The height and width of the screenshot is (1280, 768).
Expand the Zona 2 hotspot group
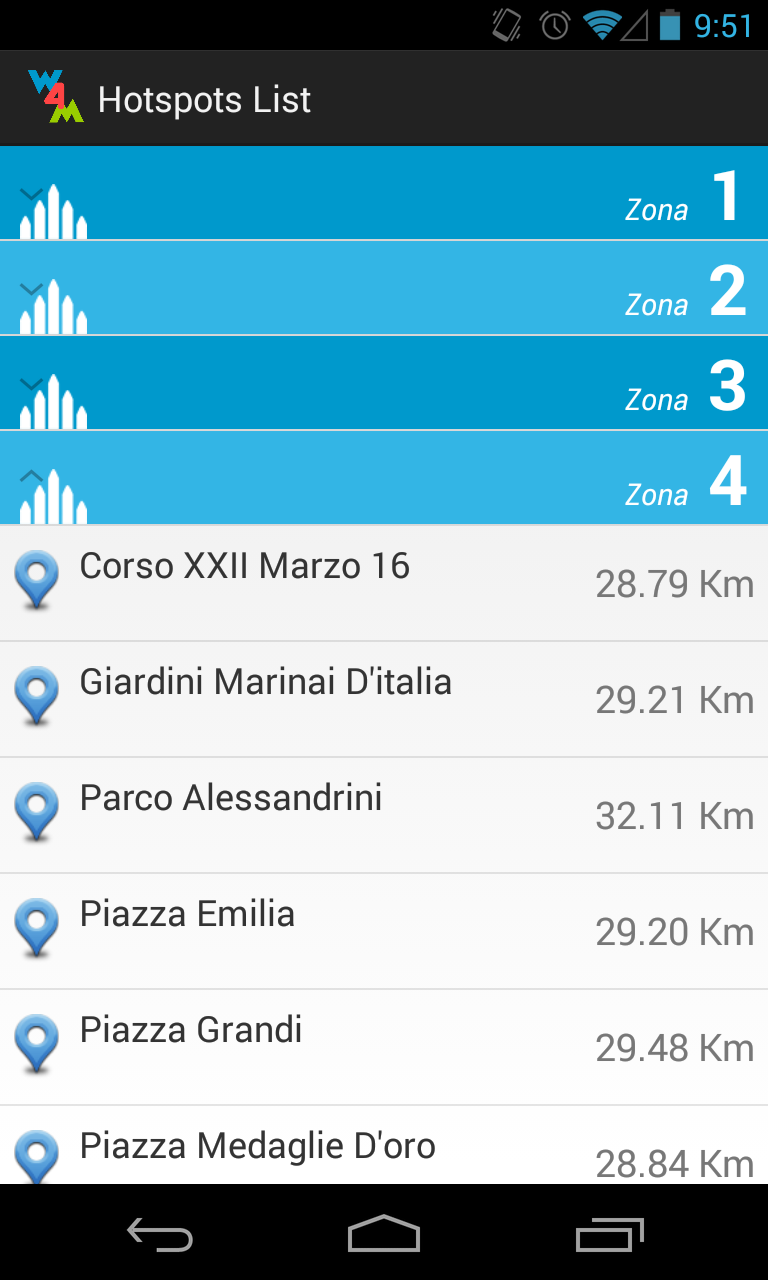click(x=384, y=289)
